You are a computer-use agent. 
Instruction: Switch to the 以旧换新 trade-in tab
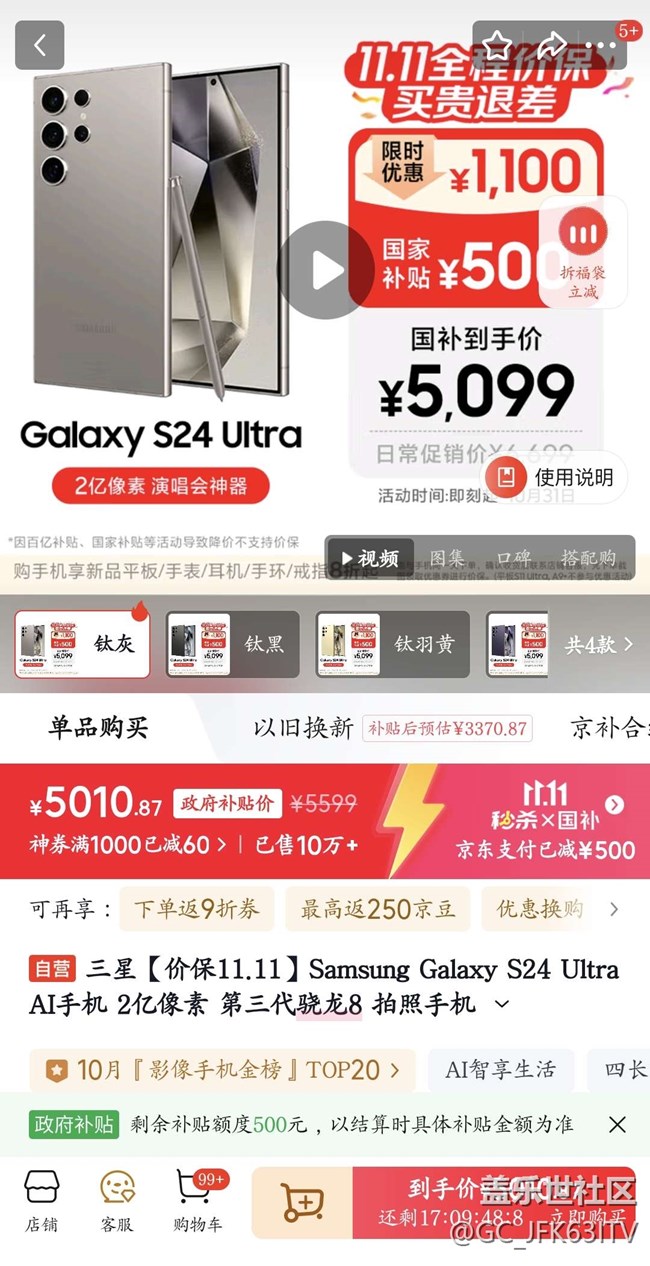pos(303,728)
